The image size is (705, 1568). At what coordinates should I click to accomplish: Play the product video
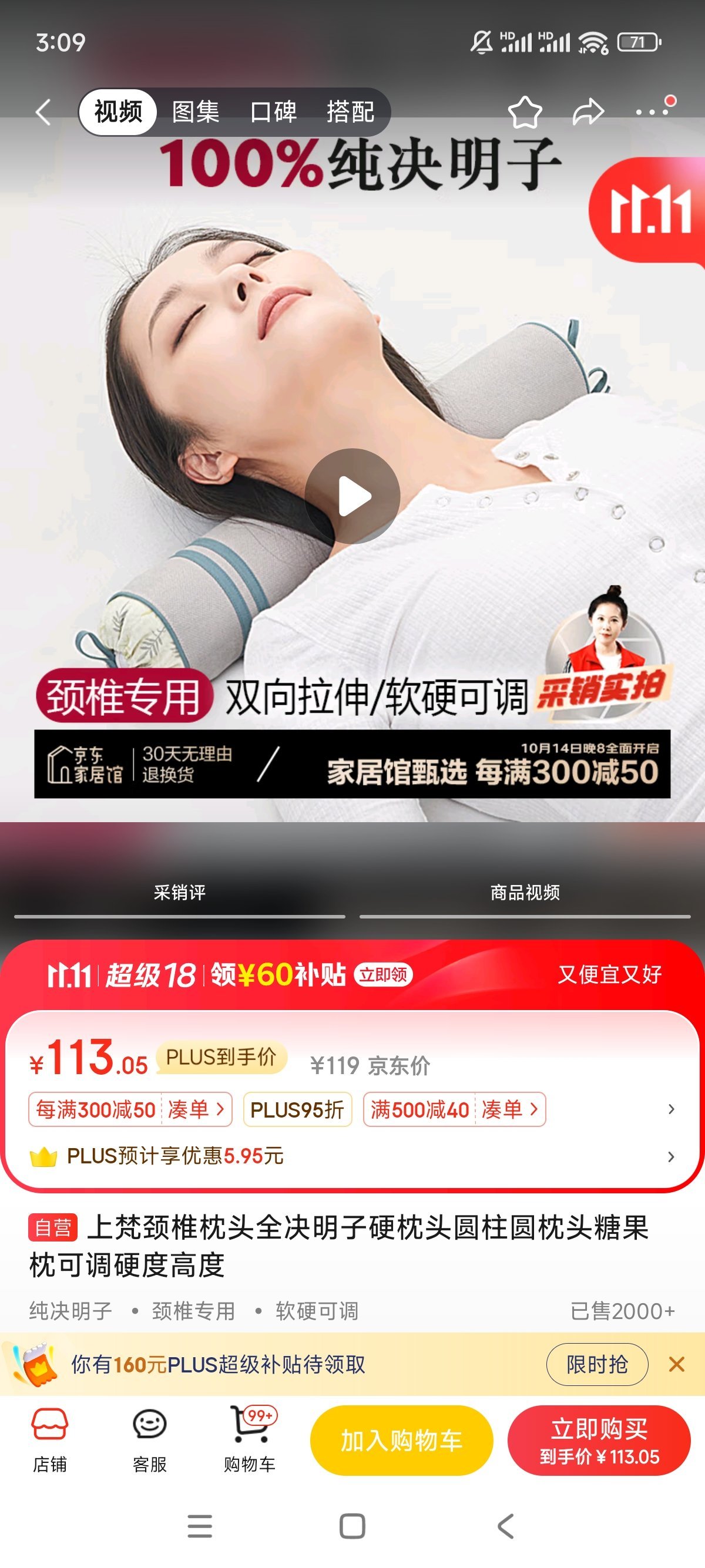coord(352,496)
